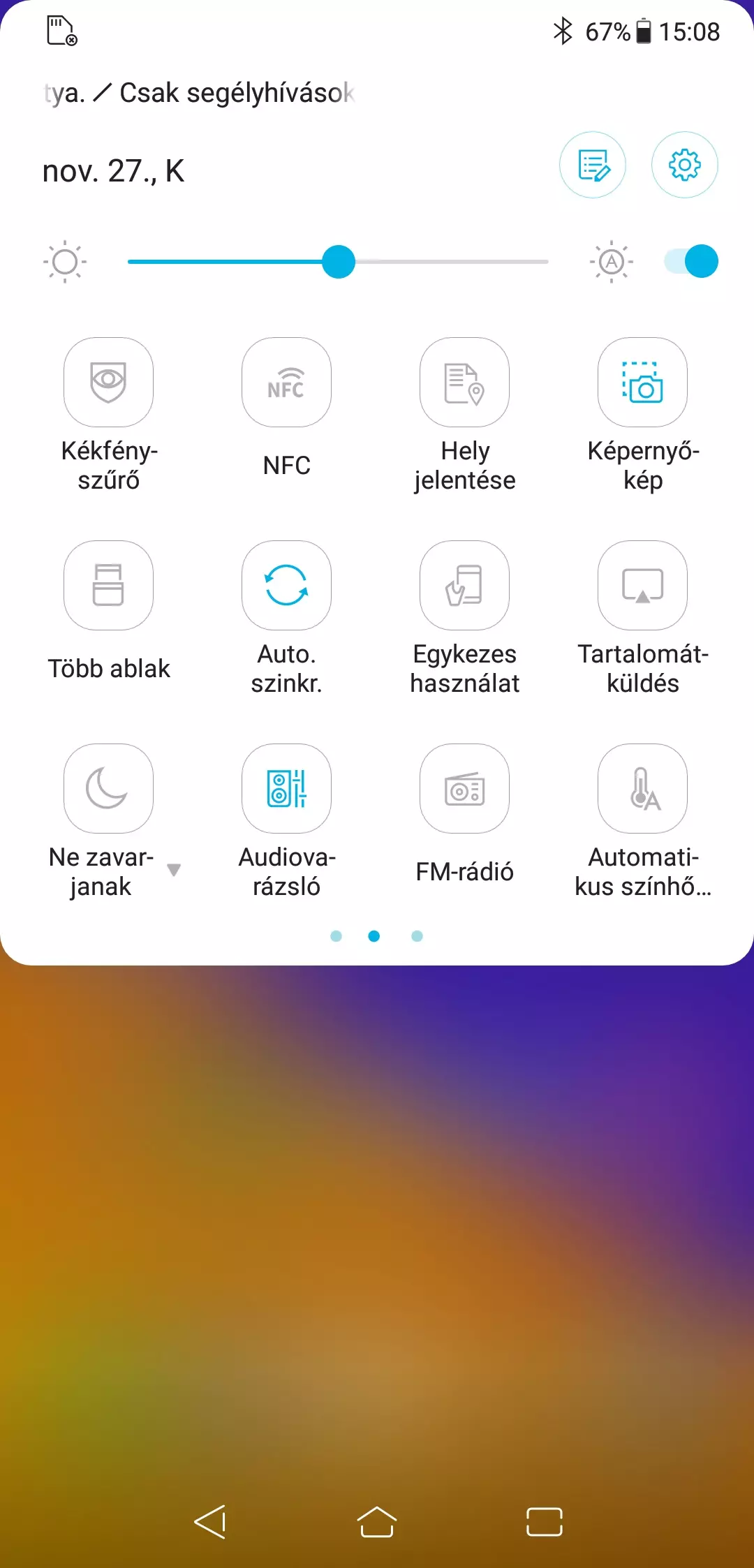Image resolution: width=754 pixels, height=1568 pixels.
Task: Launch FM-rádió
Action: 464,789
